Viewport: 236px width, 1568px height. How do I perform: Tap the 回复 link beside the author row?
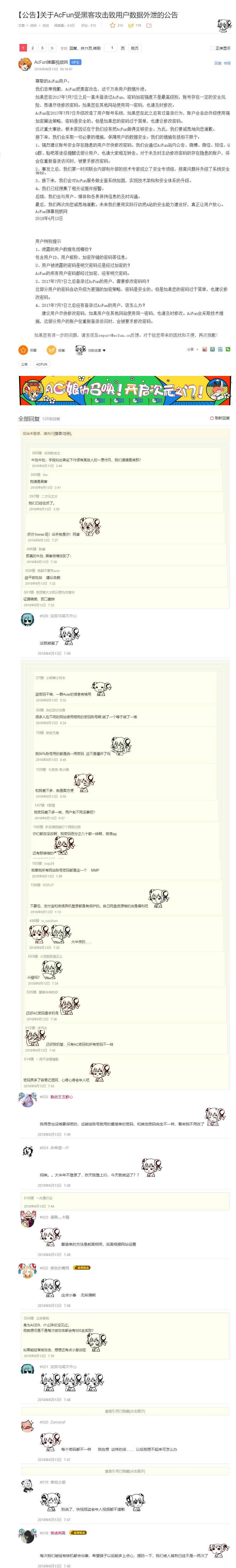218,63
